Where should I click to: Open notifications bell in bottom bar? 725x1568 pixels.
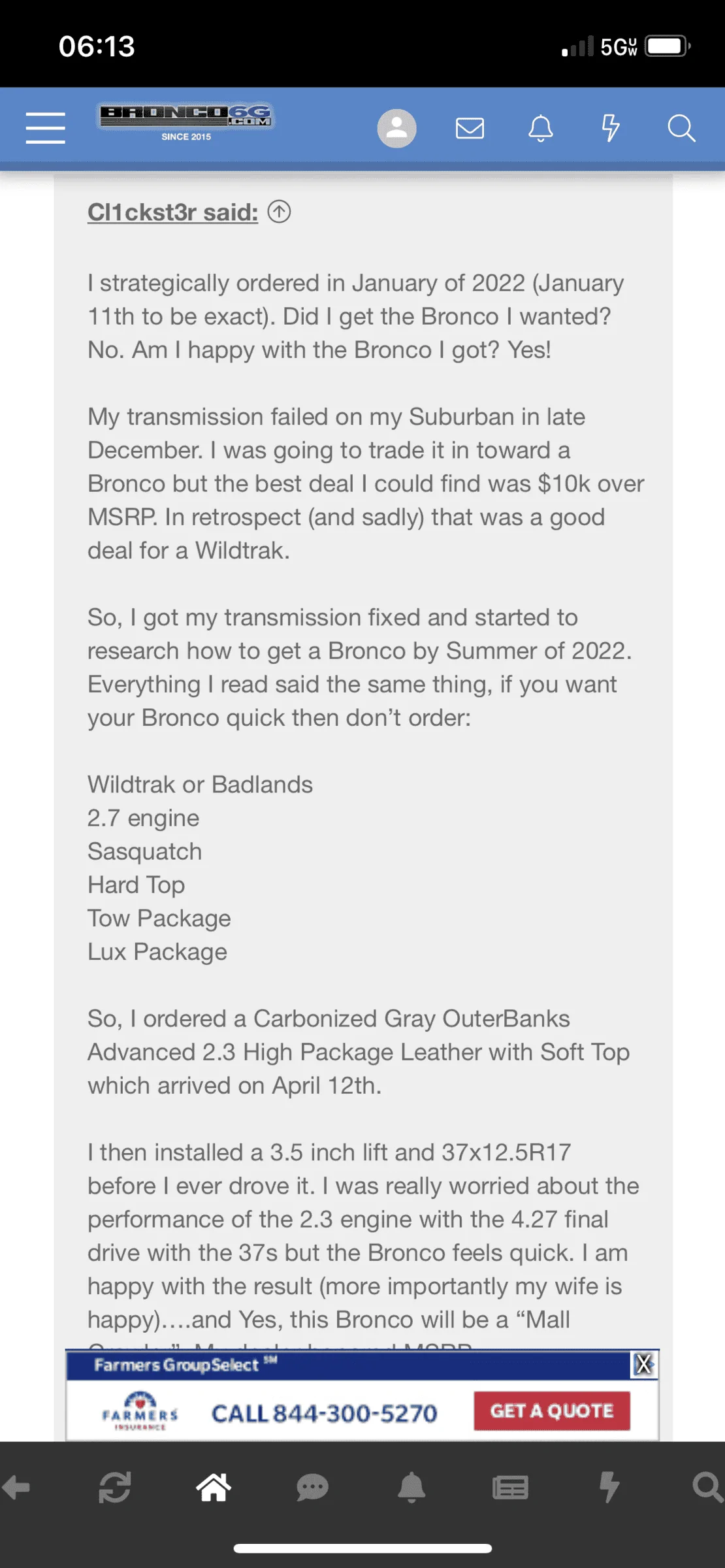point(411,1488)
